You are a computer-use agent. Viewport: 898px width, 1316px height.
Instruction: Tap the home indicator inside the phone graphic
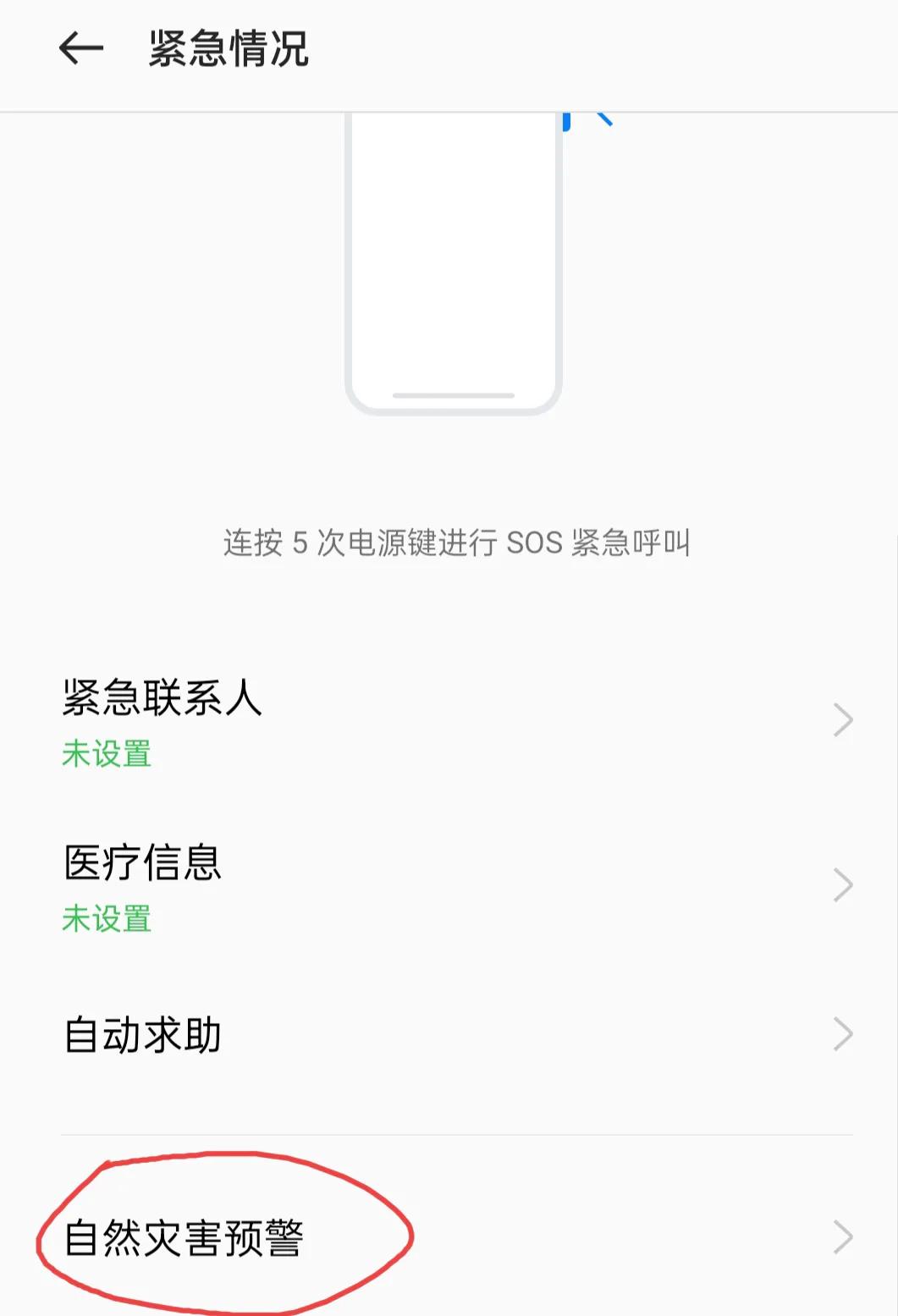click(x=454, y=394)
